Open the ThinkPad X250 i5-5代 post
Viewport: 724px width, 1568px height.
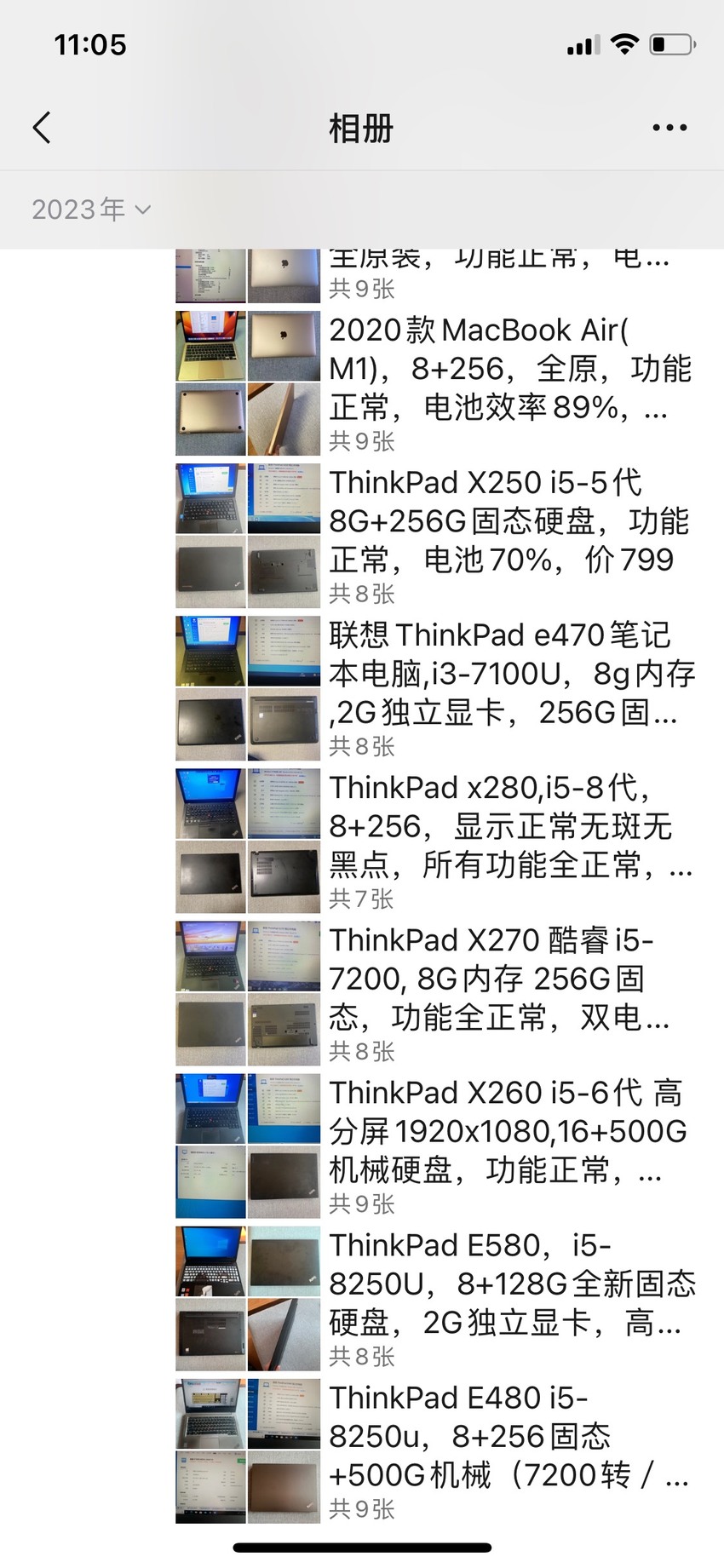pyautogui.click(x=436, y=535)
